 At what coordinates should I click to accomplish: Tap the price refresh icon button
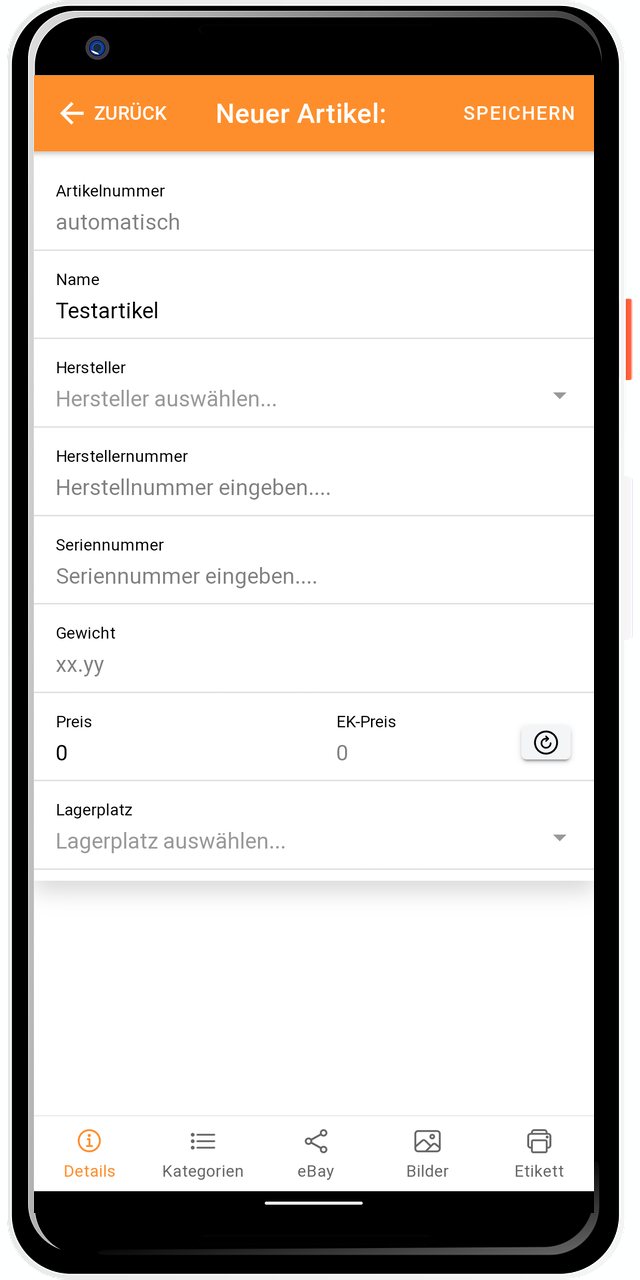click(546, 743)
